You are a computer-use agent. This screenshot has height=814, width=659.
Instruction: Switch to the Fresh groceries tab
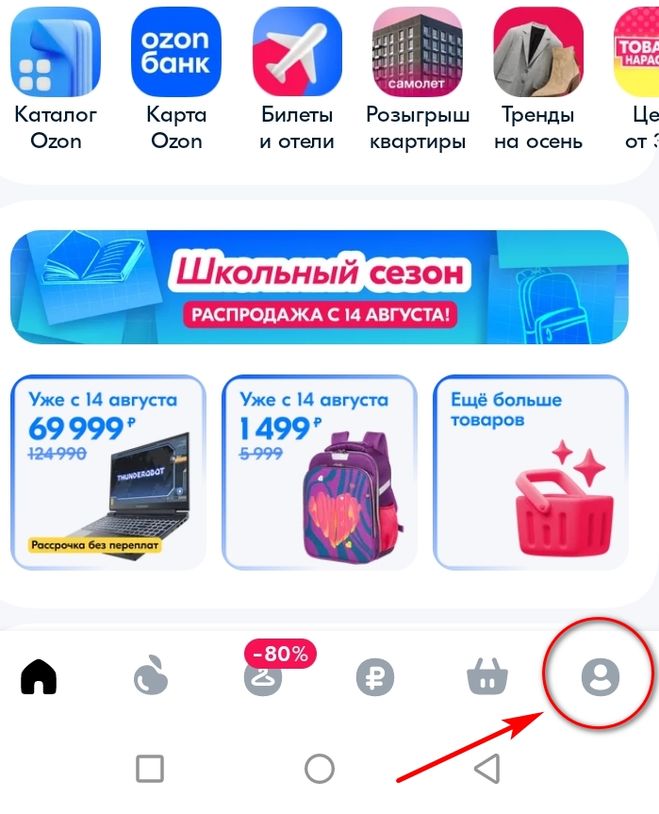pyautogui.click(x=151, y=679)
